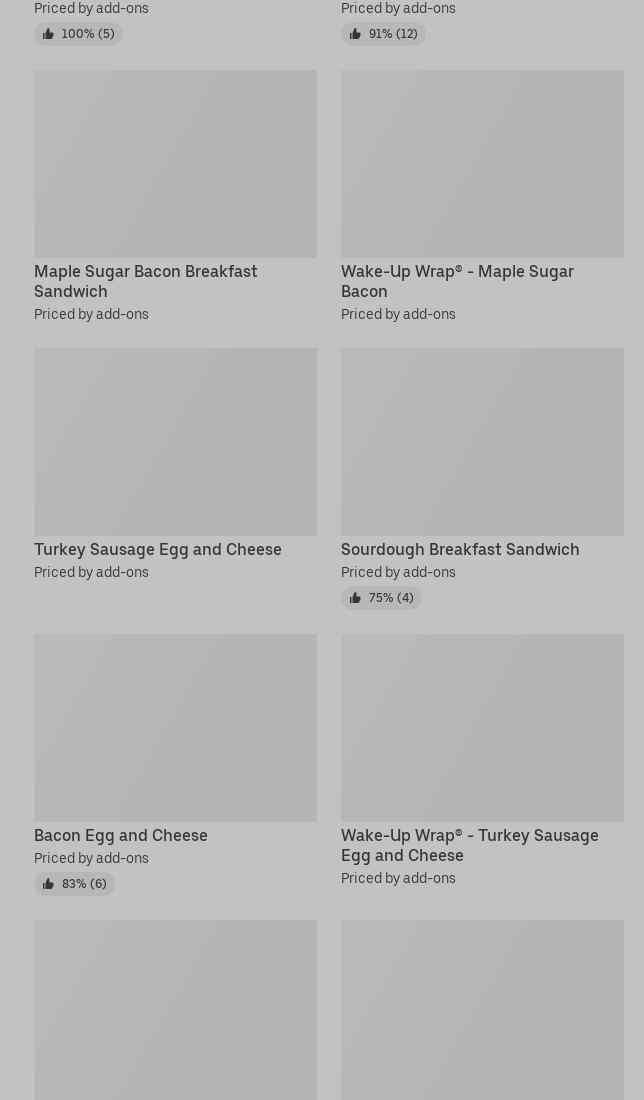
Task: Select Wake-Up Wrap Maple Sugar Bacon
Action: click(x=482, y=165)
